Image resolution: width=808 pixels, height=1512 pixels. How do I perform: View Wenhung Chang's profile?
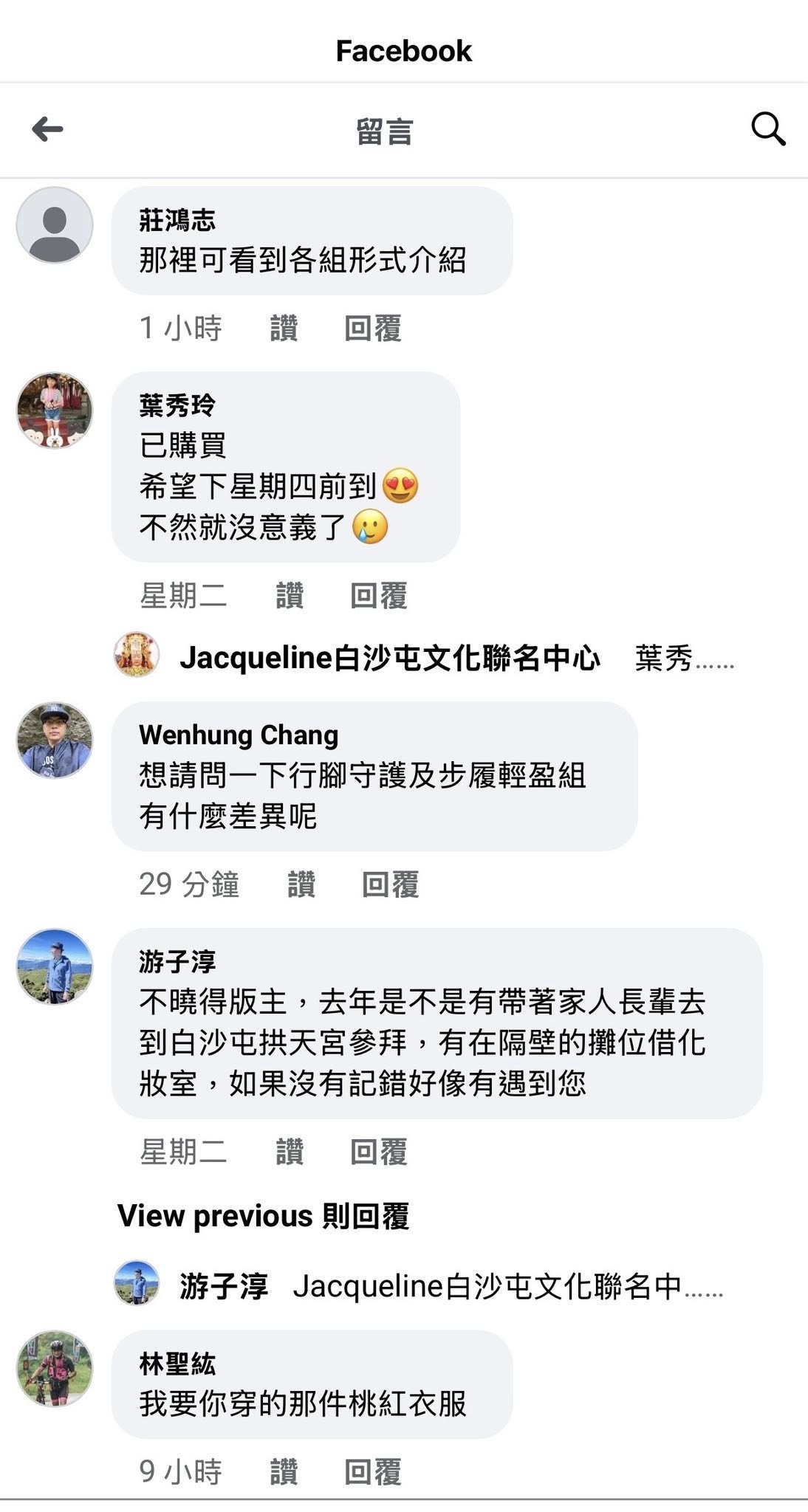[238, 735]
